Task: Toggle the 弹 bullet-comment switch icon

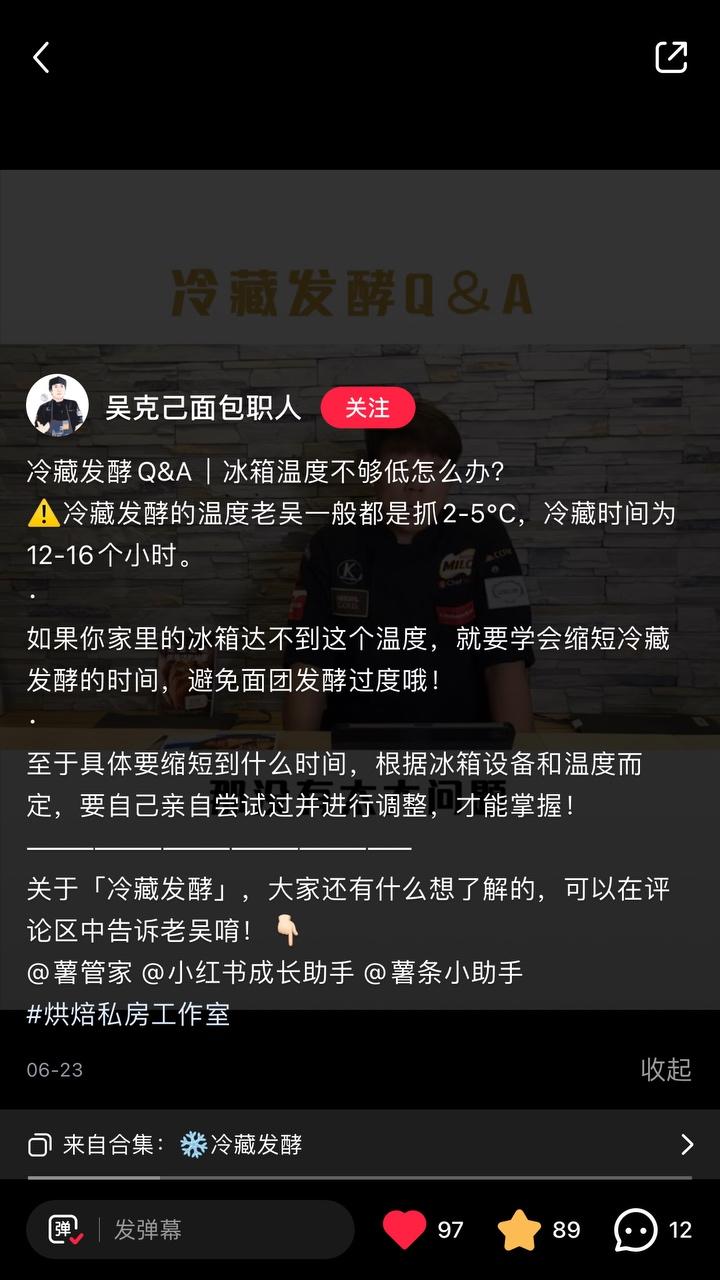Action: pyautogui.click(x=66, y=1230)
